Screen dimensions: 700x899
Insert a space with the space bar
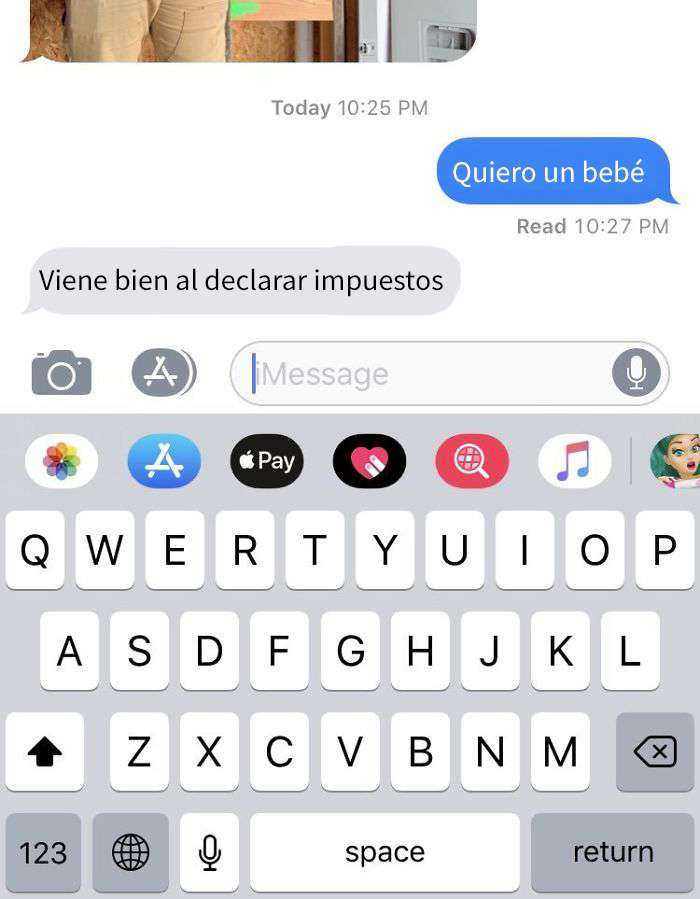click(384, 852)
